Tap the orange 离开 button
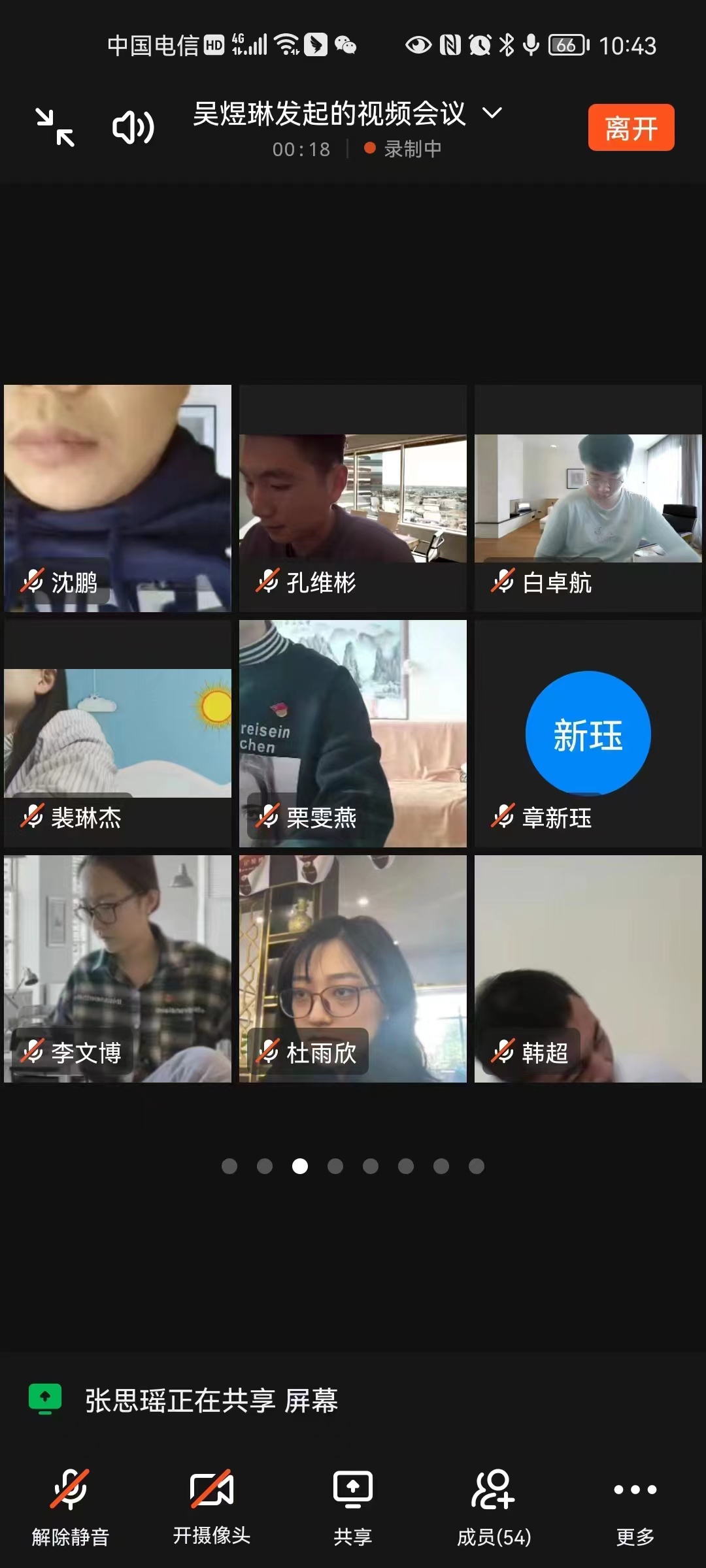 click(631, 128)
